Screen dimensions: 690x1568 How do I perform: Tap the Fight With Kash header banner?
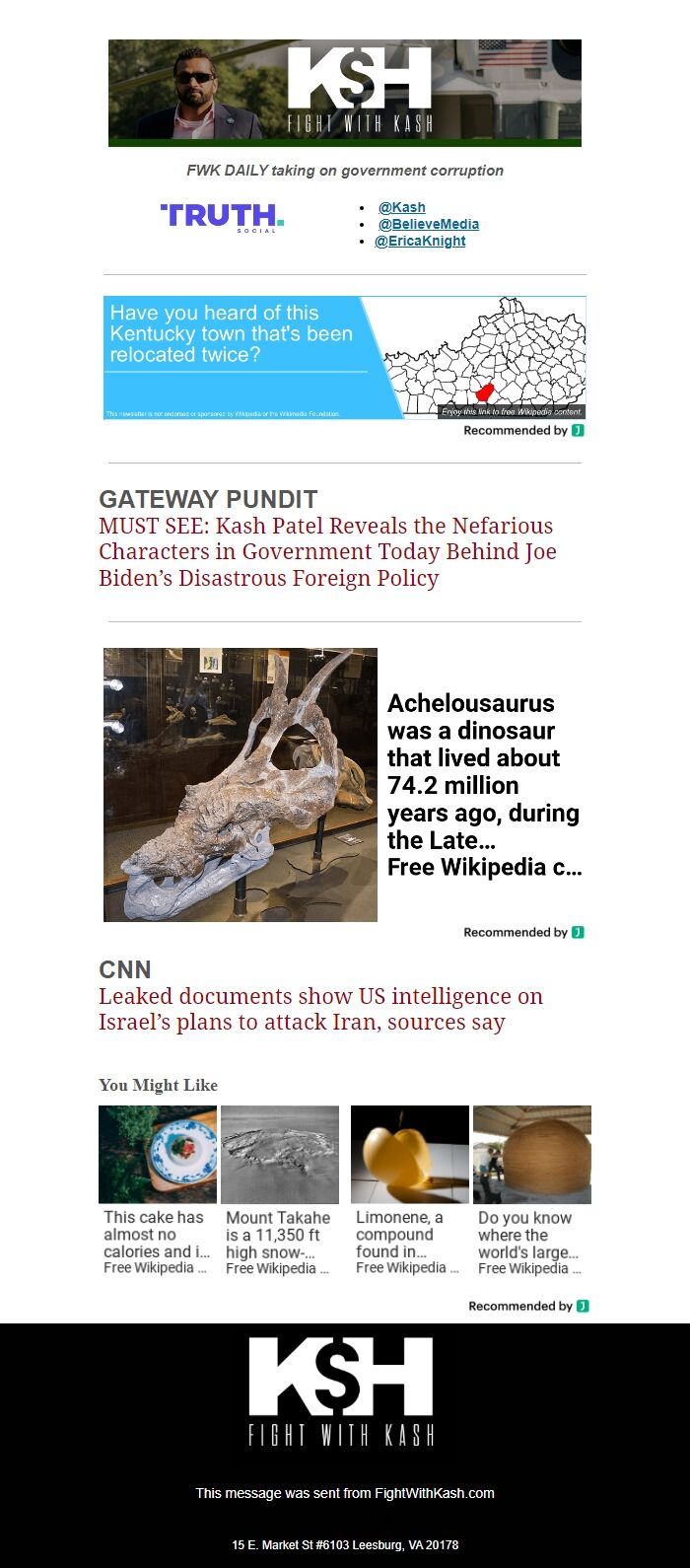click(345, 93)
